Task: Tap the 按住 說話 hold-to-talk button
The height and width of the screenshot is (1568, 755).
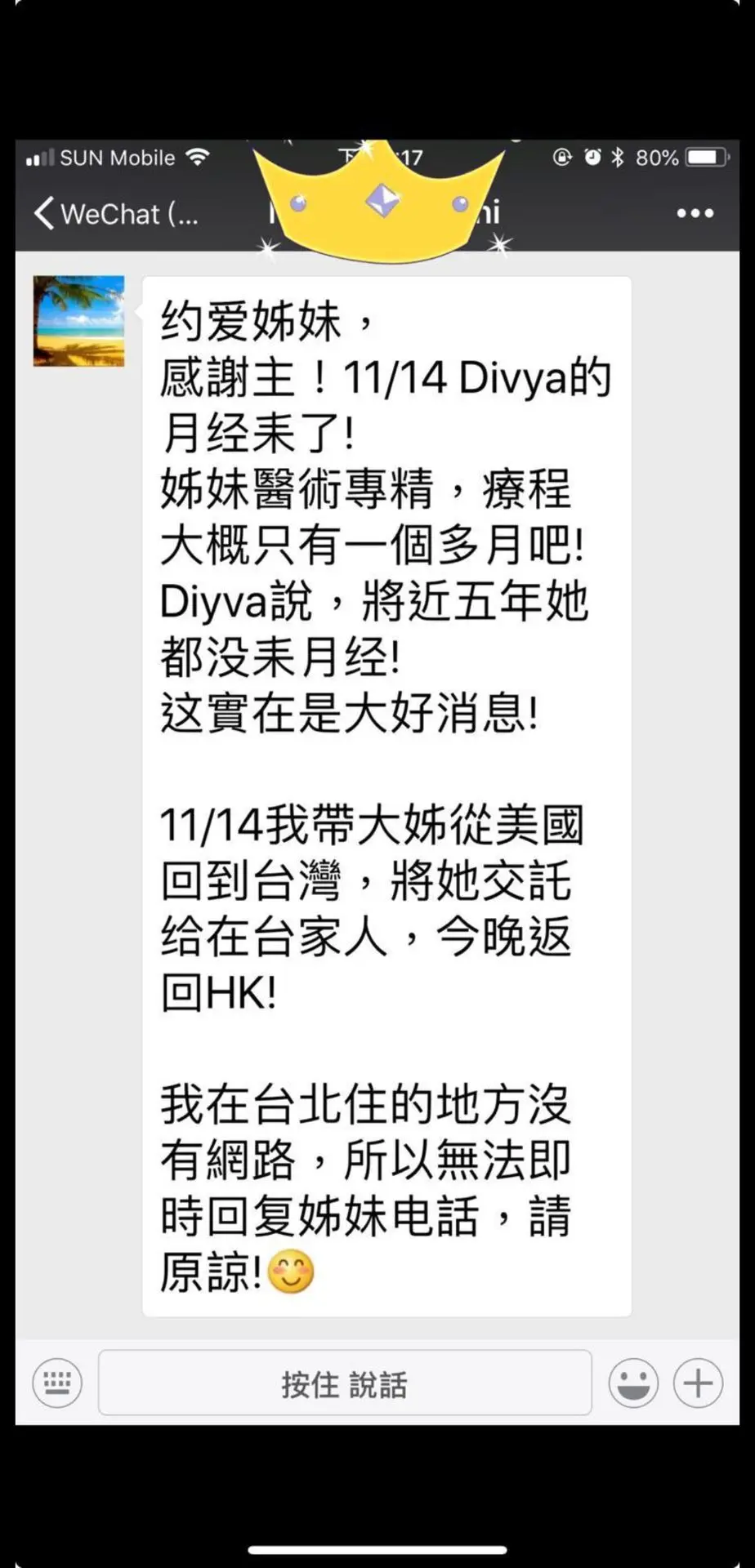Action: click(x=345, y=1383)
